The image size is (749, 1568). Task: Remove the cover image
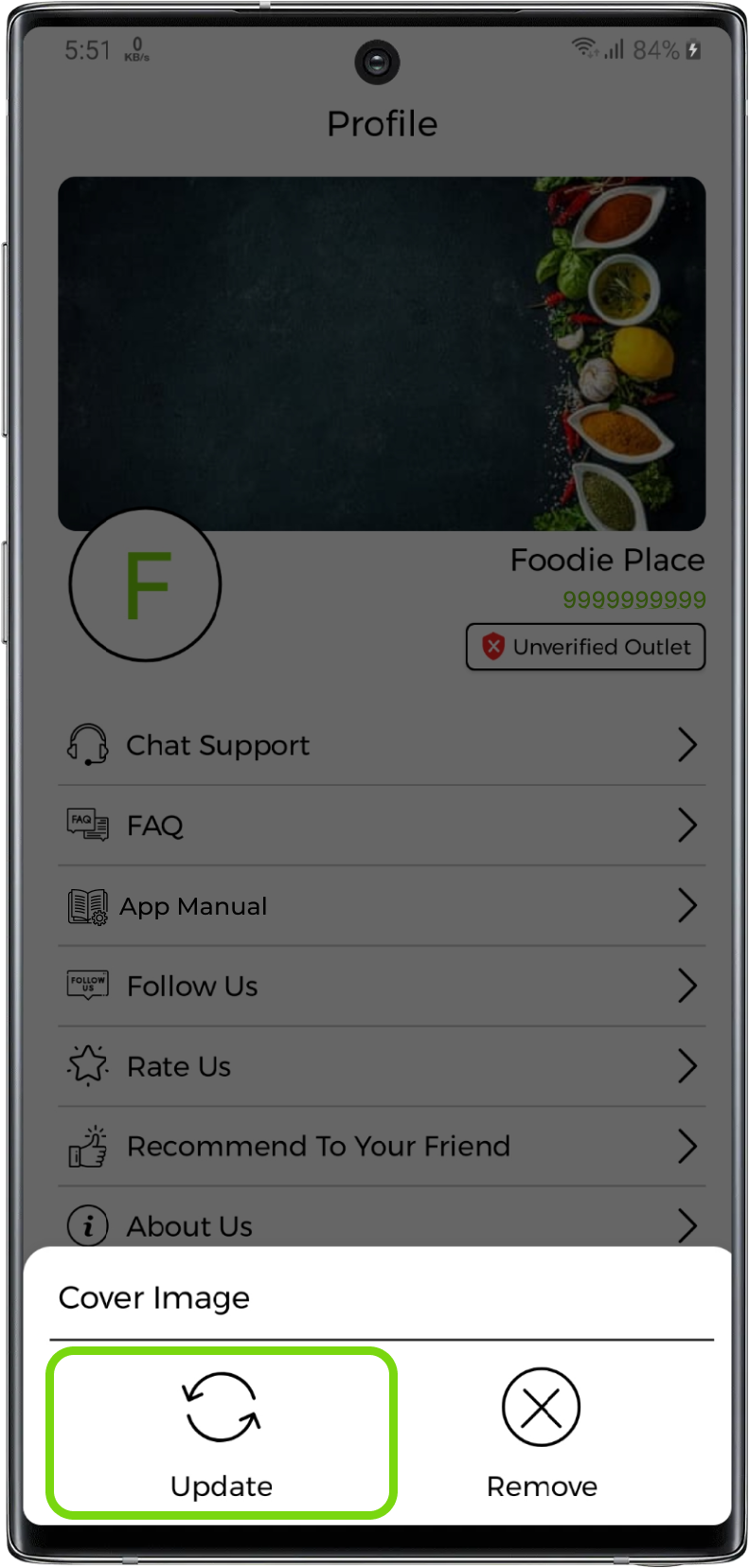tap(542, 1432)
